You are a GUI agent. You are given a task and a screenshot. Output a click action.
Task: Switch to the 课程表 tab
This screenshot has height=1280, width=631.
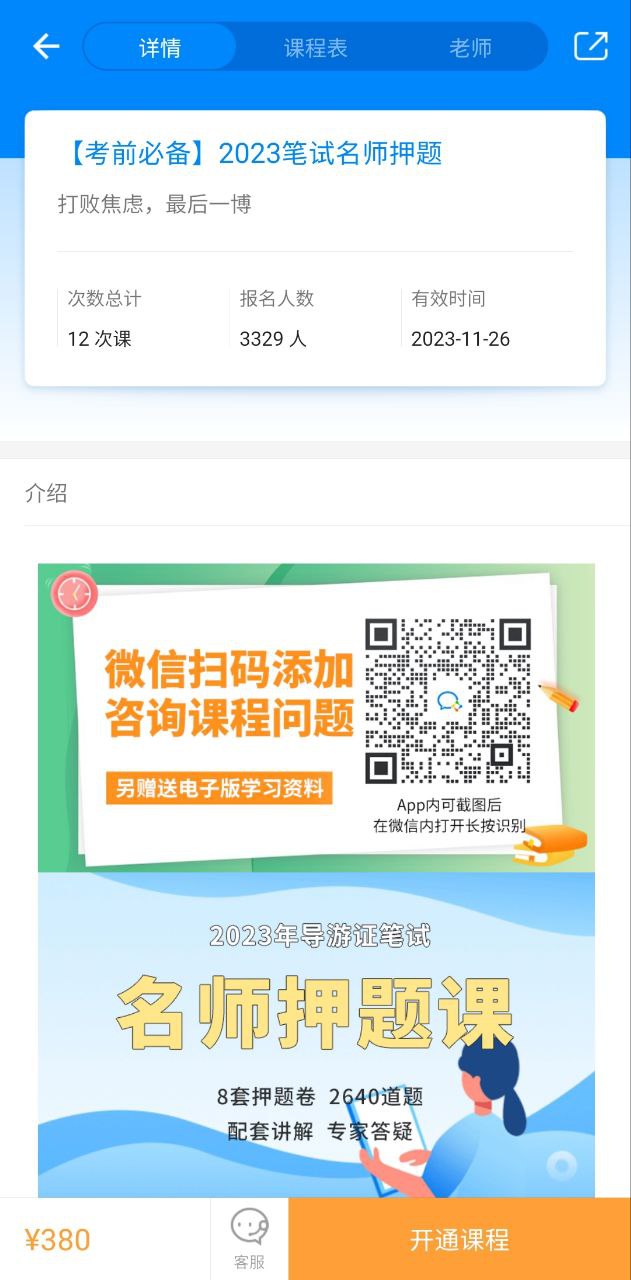(x=315, y=47)
